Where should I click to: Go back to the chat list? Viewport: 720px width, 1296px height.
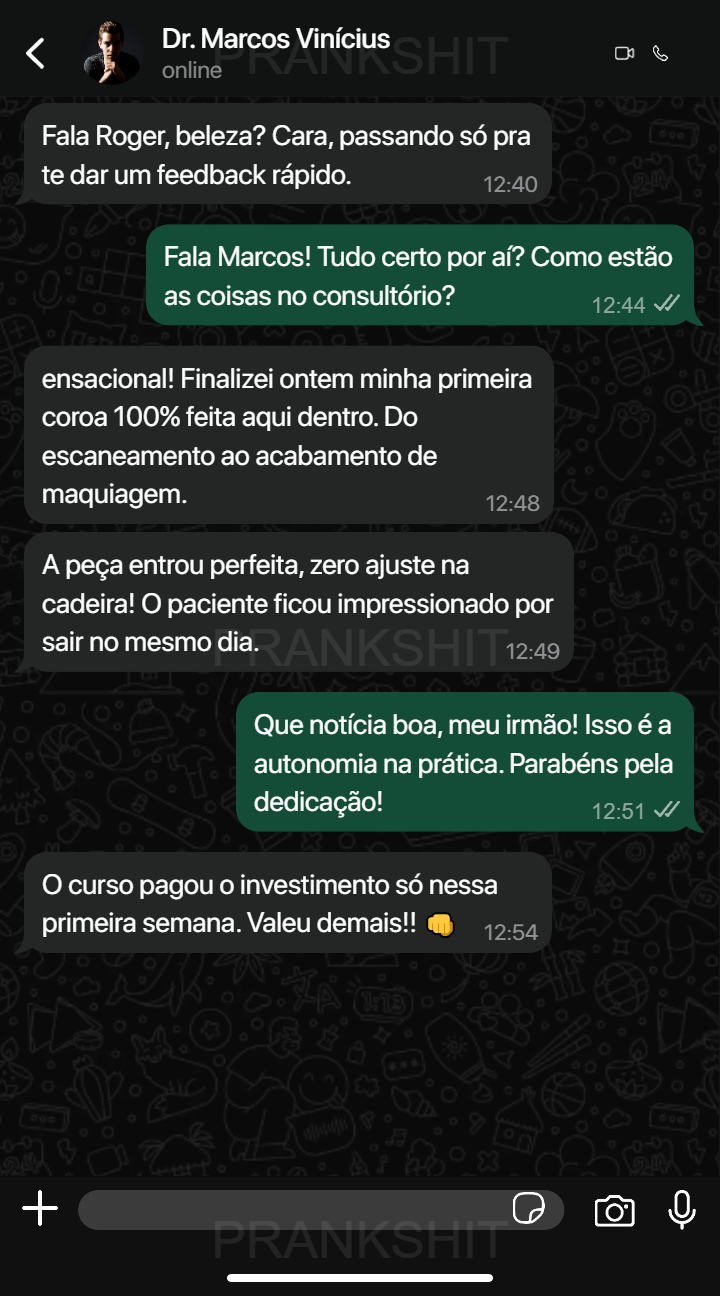[36, 53]
